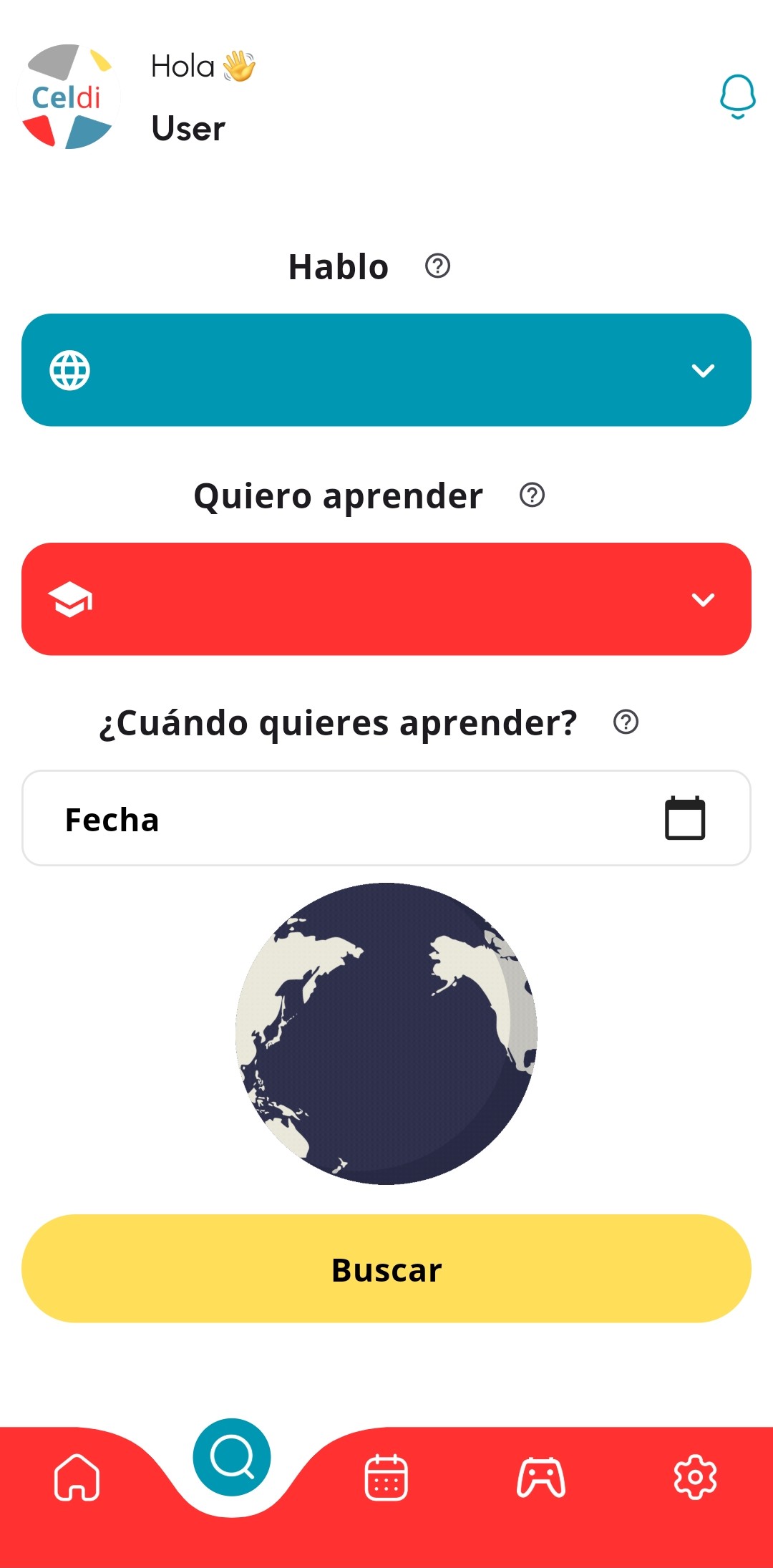Open the Fecha date picker
The image size is (773, 1568).
coord(386,818)
